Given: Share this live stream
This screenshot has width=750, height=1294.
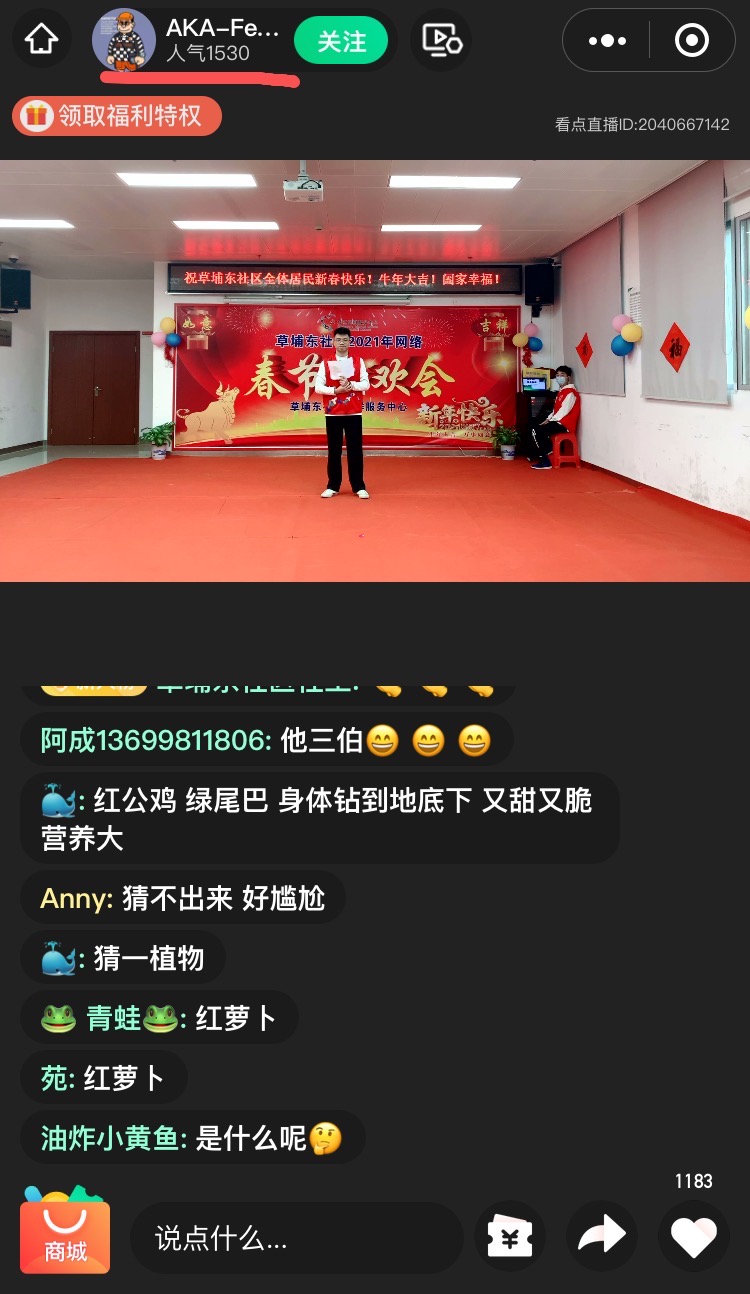Looking at the screenshot, I should tap(601, 1237).
